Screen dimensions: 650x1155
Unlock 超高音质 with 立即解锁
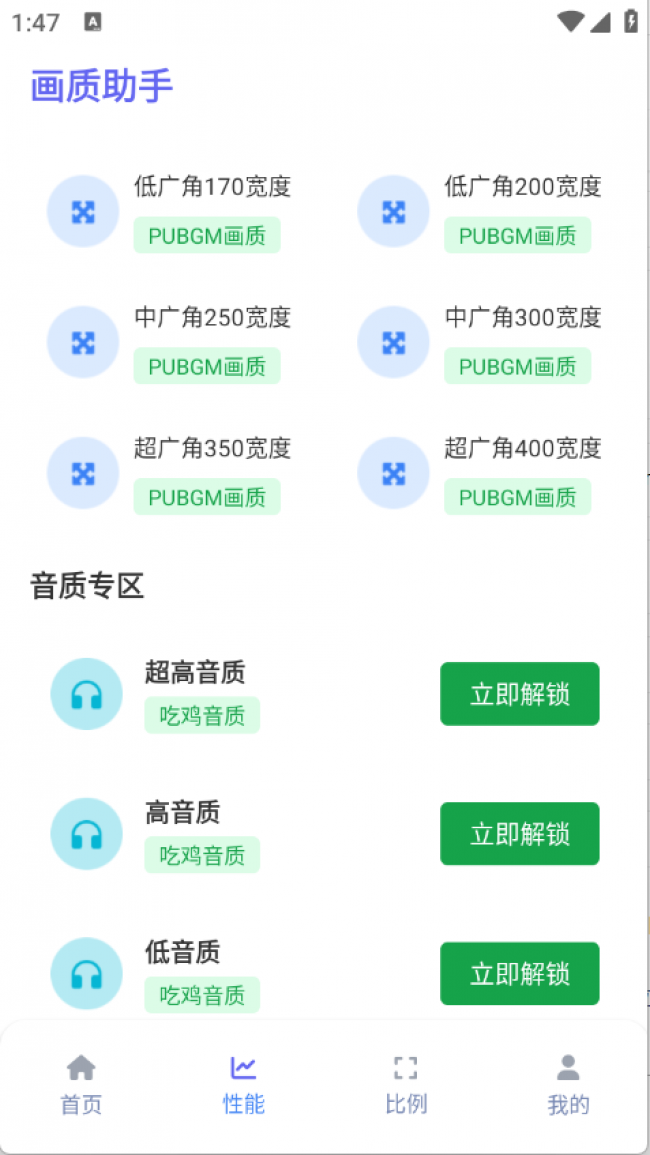[x=519, y=694]
